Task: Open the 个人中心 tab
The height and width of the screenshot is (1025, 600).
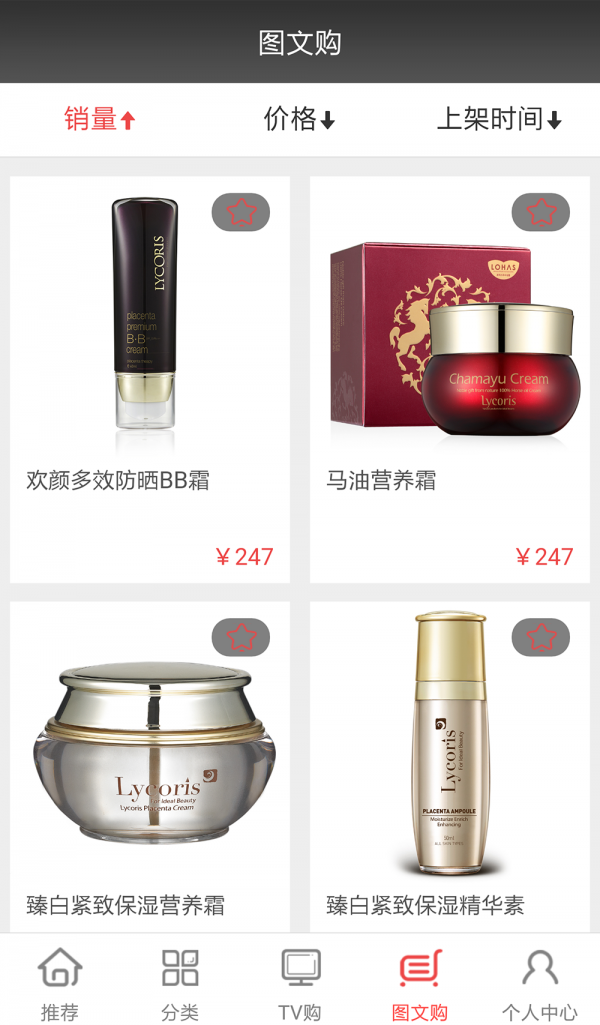Action: [540, 983]
